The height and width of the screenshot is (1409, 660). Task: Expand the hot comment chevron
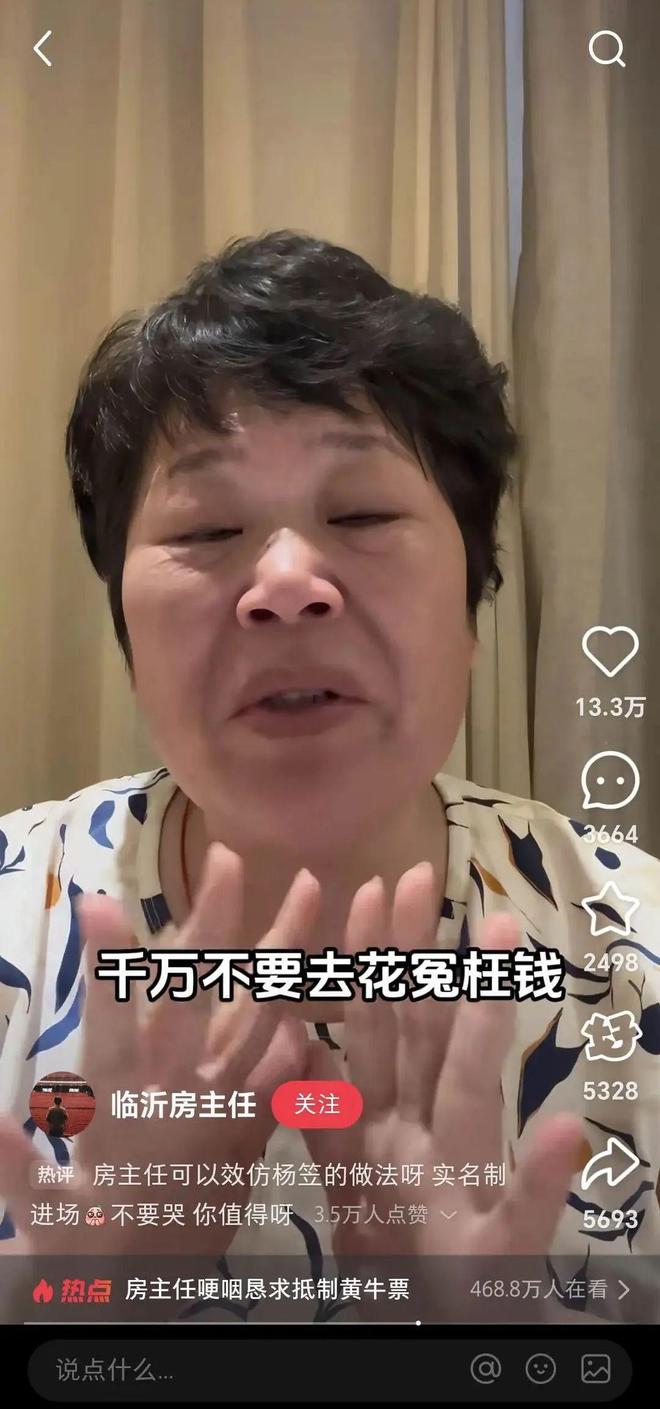tap(449, 1215)
